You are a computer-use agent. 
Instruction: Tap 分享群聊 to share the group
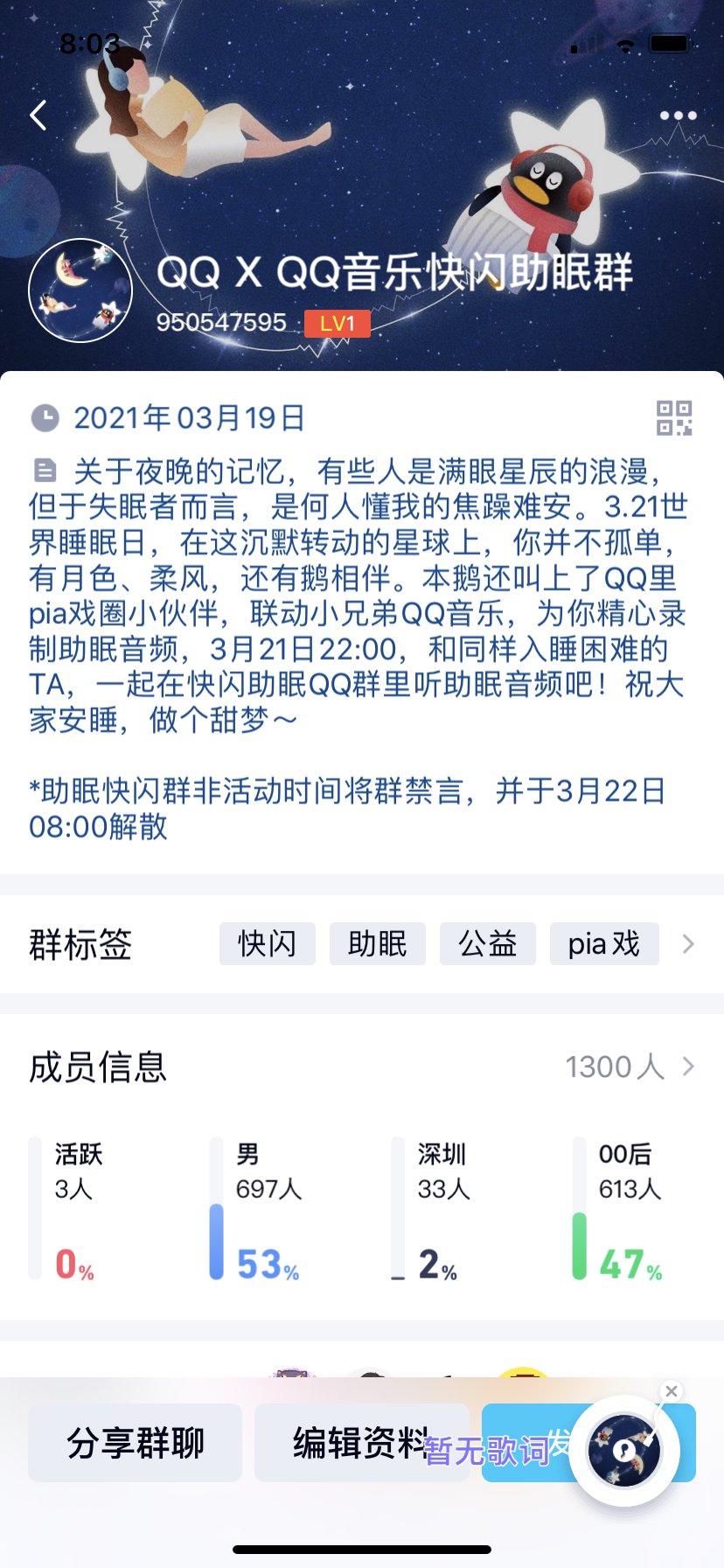coord(135,1443)
